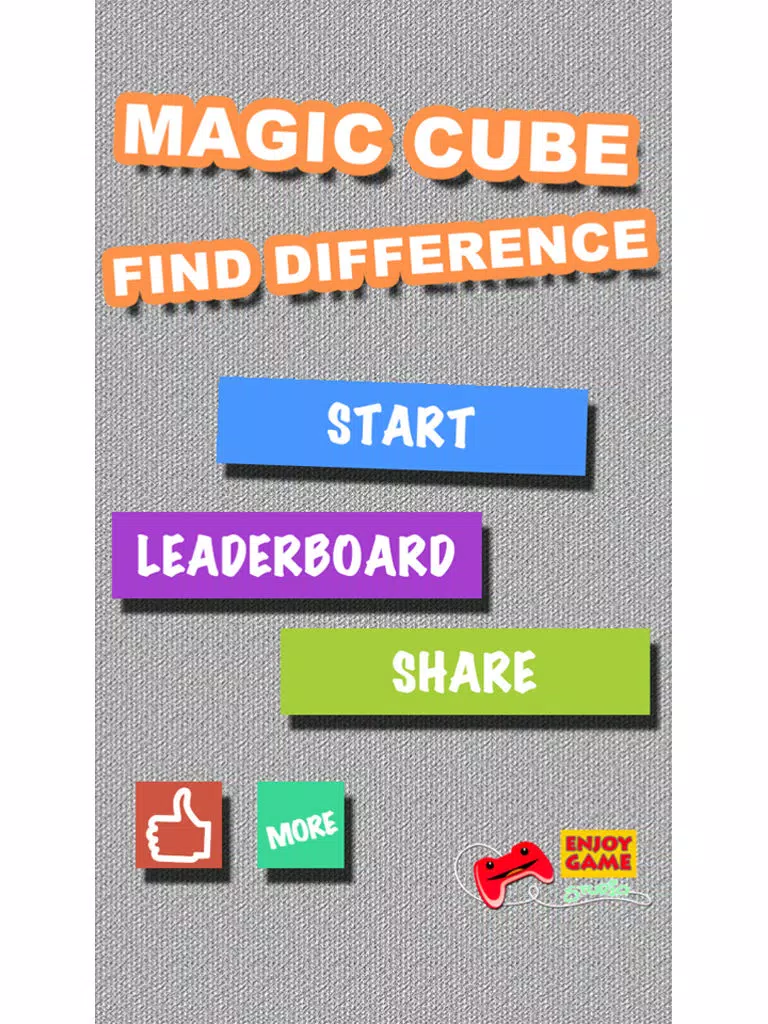Open the More games button
The height and width of the screenshot is (1024, 768).
tap(301, 825)
